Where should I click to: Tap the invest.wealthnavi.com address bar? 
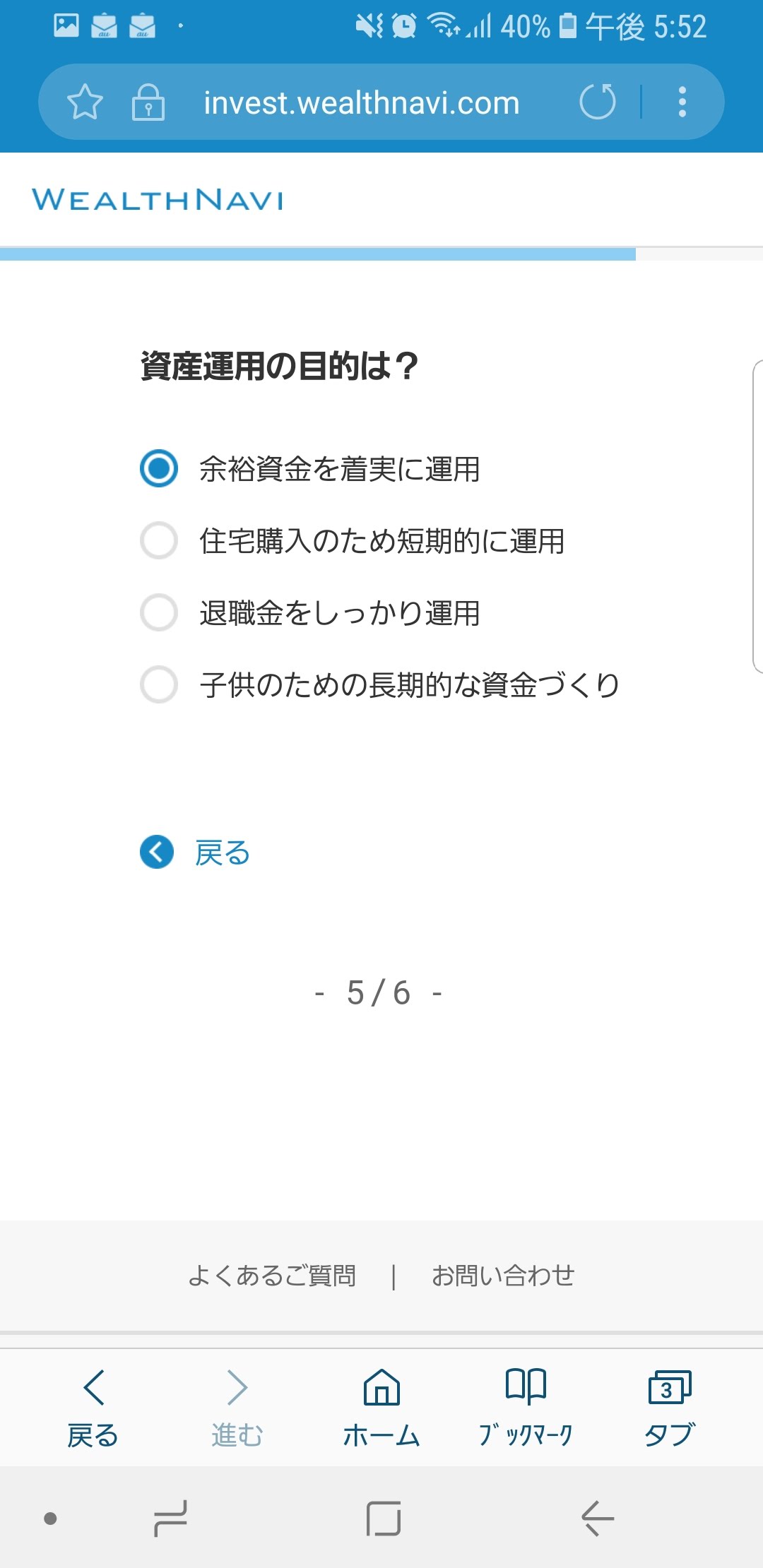[x=361, y=102]
